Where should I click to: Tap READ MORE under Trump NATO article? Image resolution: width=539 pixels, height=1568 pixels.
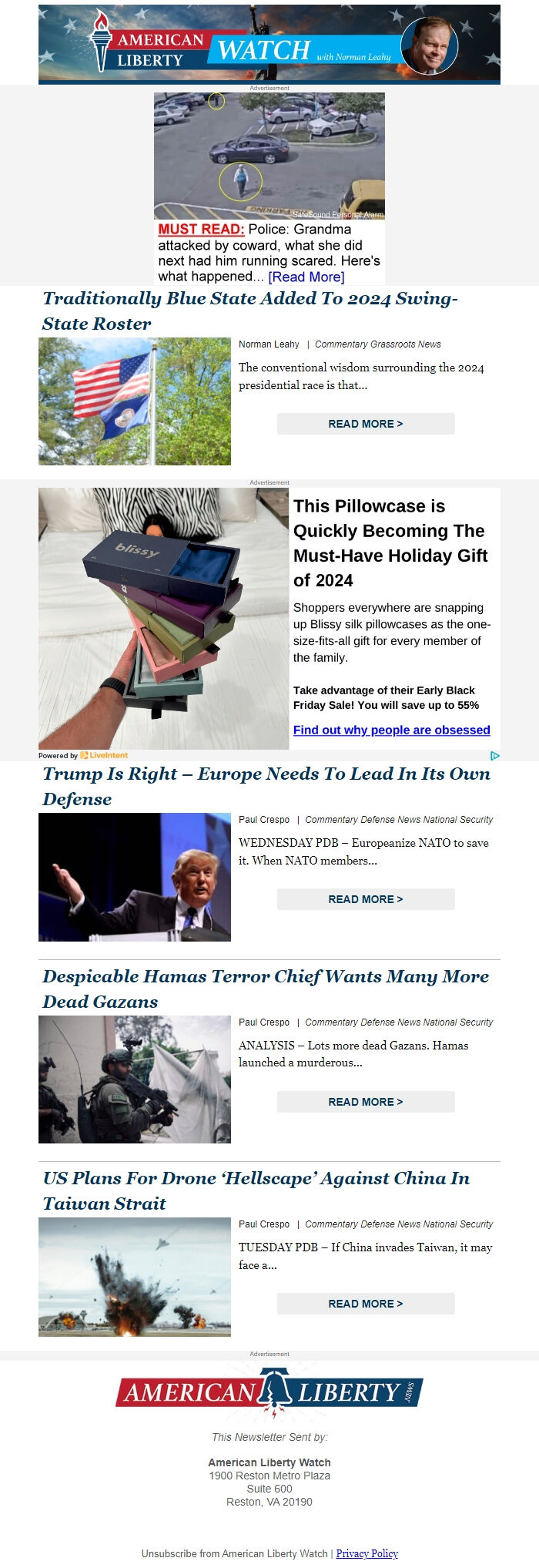click(366, 899)
